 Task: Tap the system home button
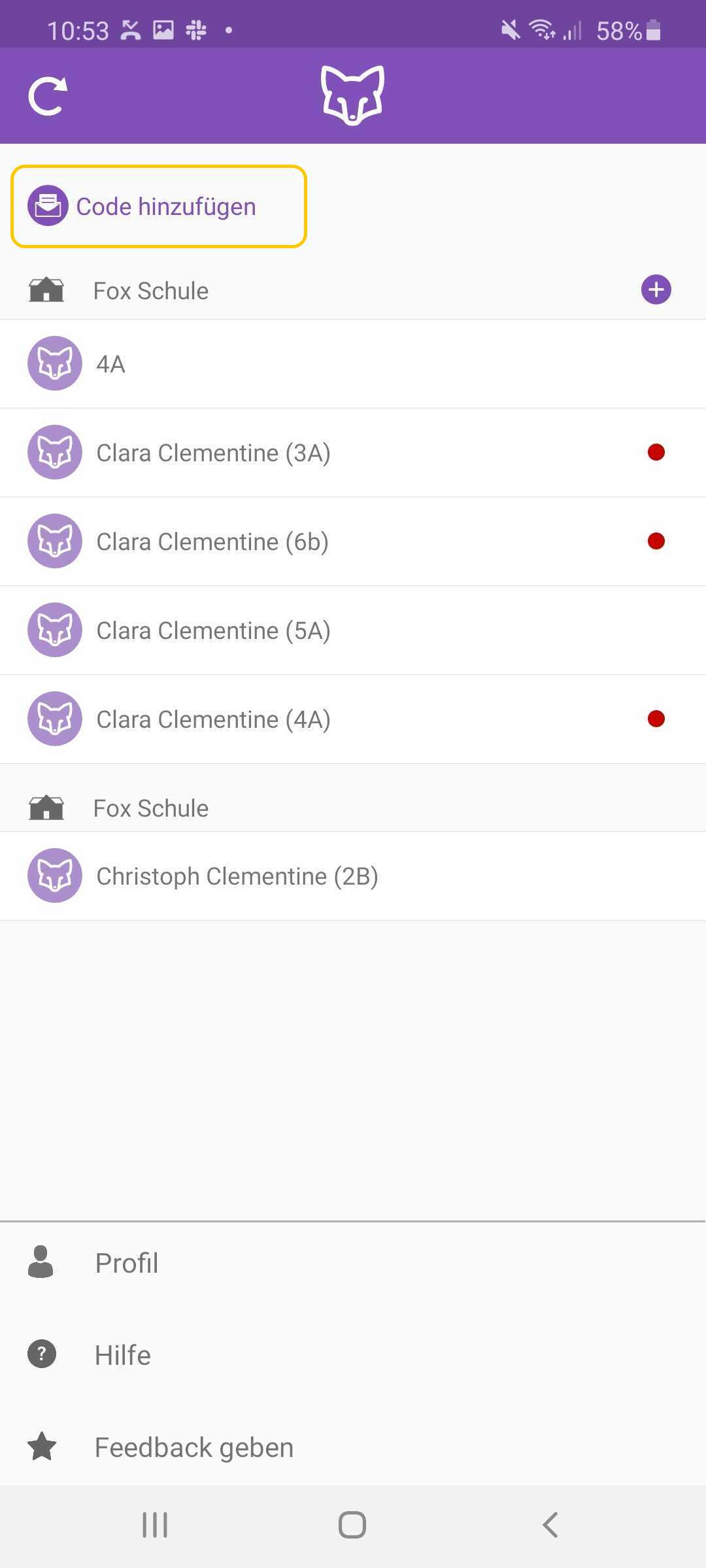(352, 1525)
